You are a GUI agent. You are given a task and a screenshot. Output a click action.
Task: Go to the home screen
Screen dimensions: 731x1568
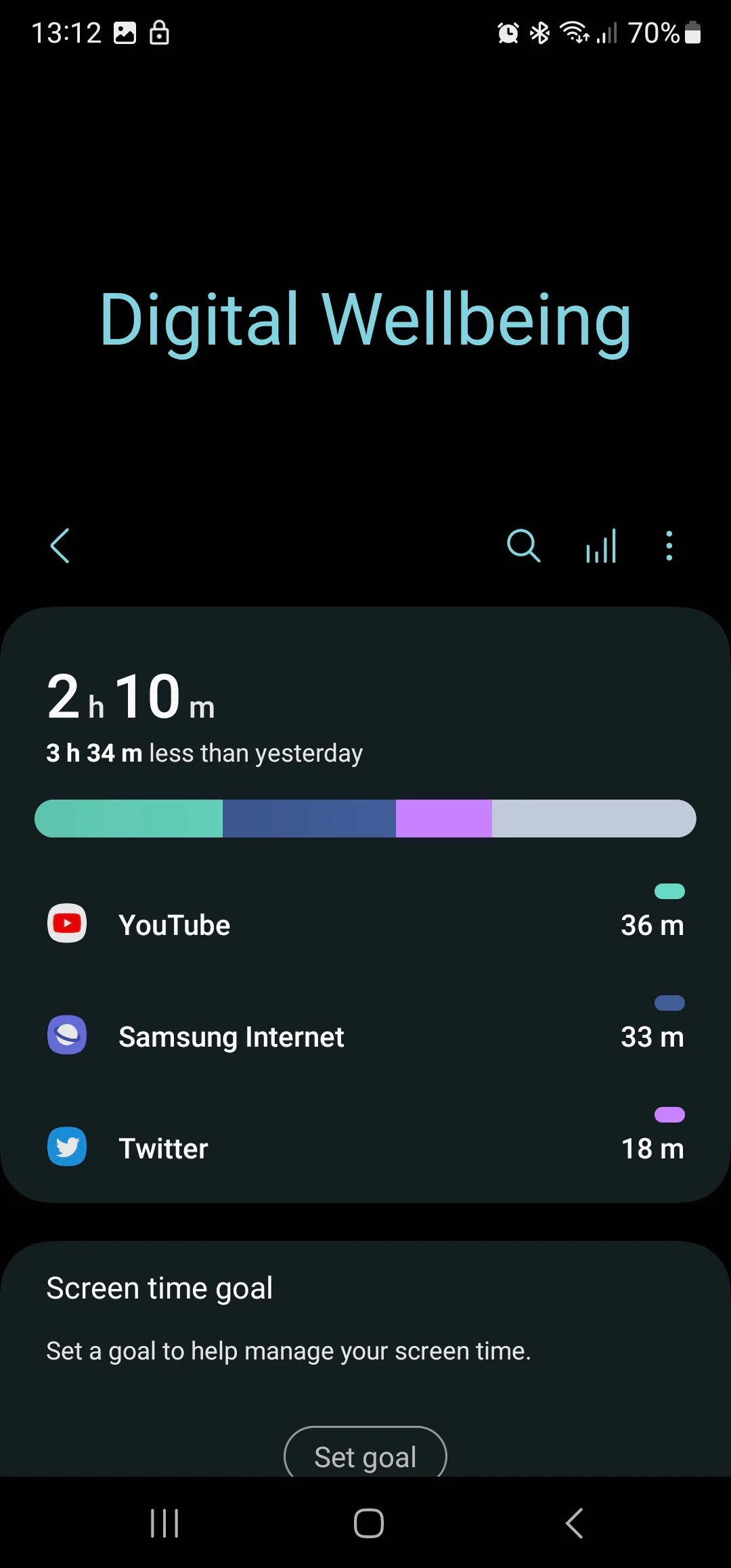coord(368,1523)
